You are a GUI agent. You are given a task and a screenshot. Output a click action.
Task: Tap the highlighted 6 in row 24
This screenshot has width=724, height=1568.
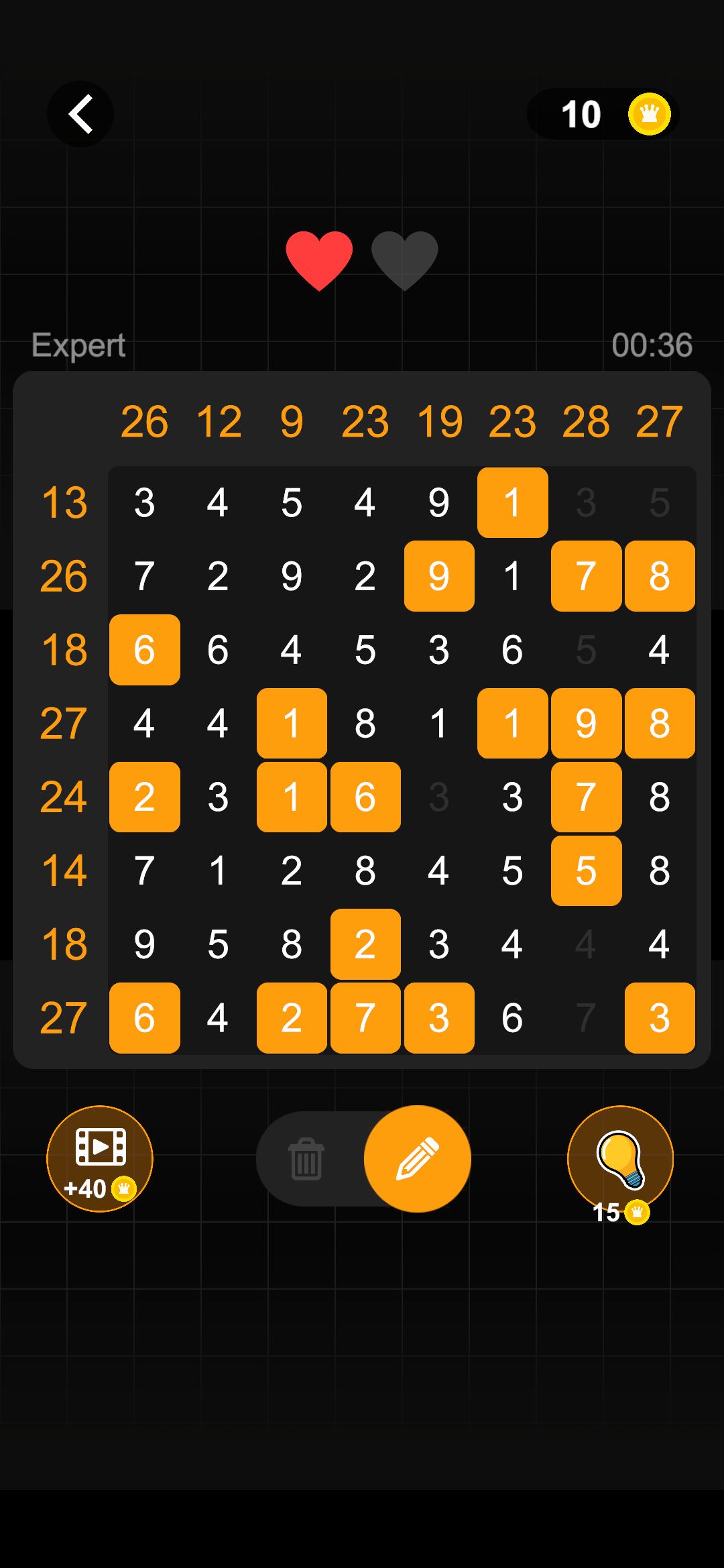(x=365, y=797)
